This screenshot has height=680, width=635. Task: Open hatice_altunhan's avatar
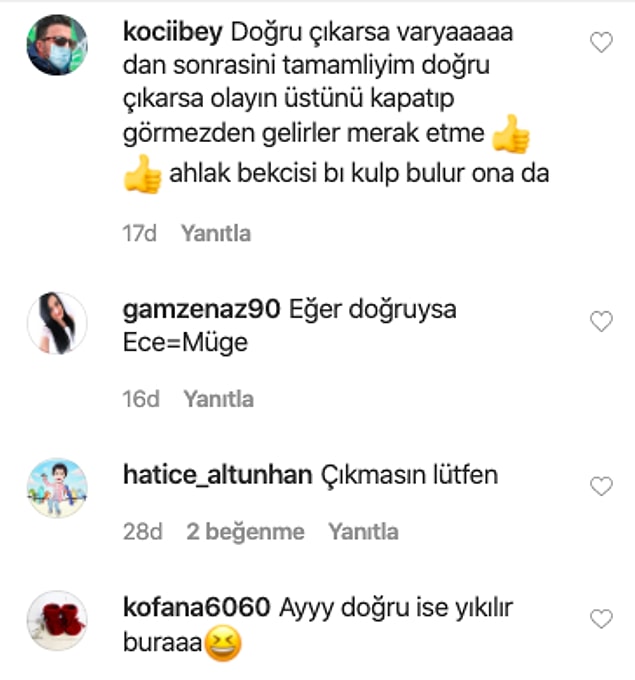57,489
